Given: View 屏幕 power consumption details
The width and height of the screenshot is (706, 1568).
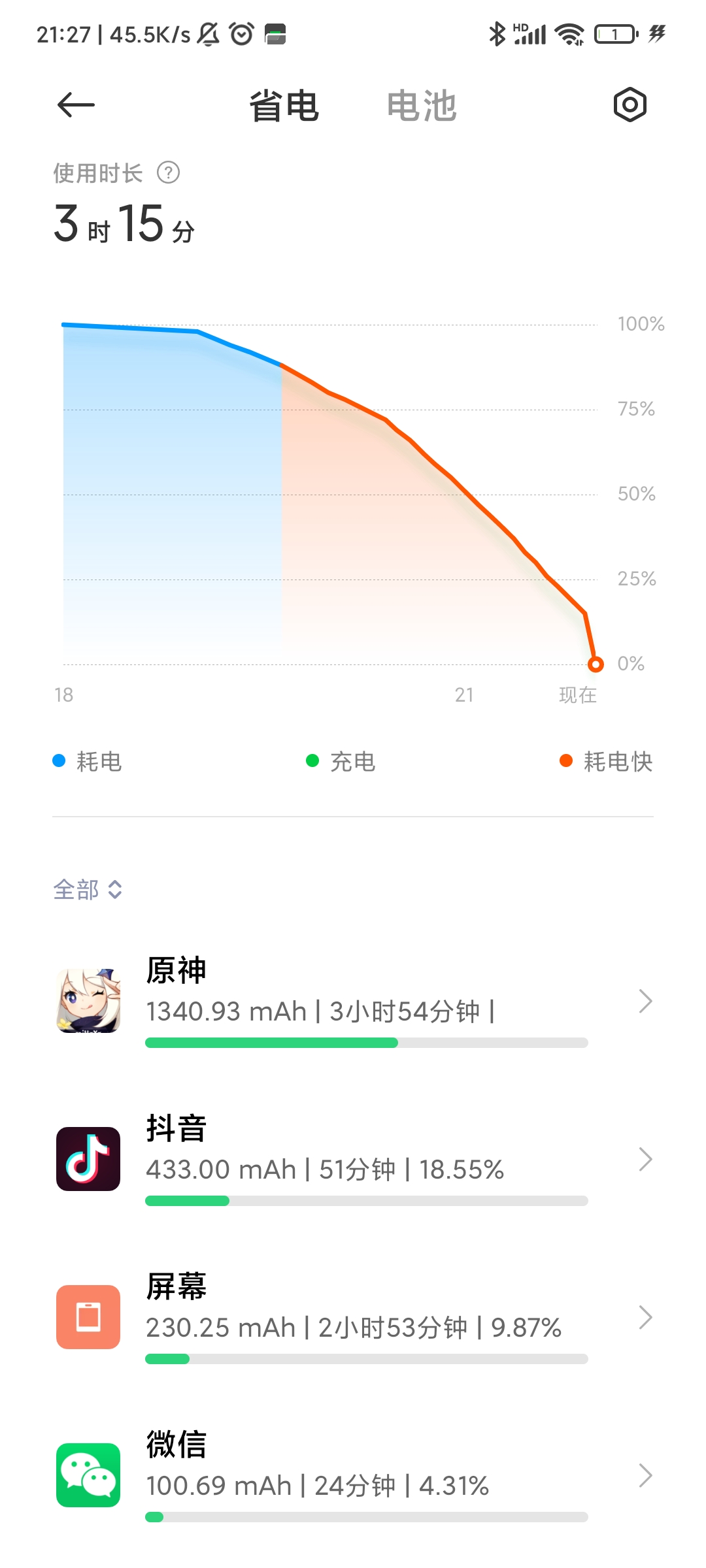Looking at the screenshot, I should point(353,1317).
